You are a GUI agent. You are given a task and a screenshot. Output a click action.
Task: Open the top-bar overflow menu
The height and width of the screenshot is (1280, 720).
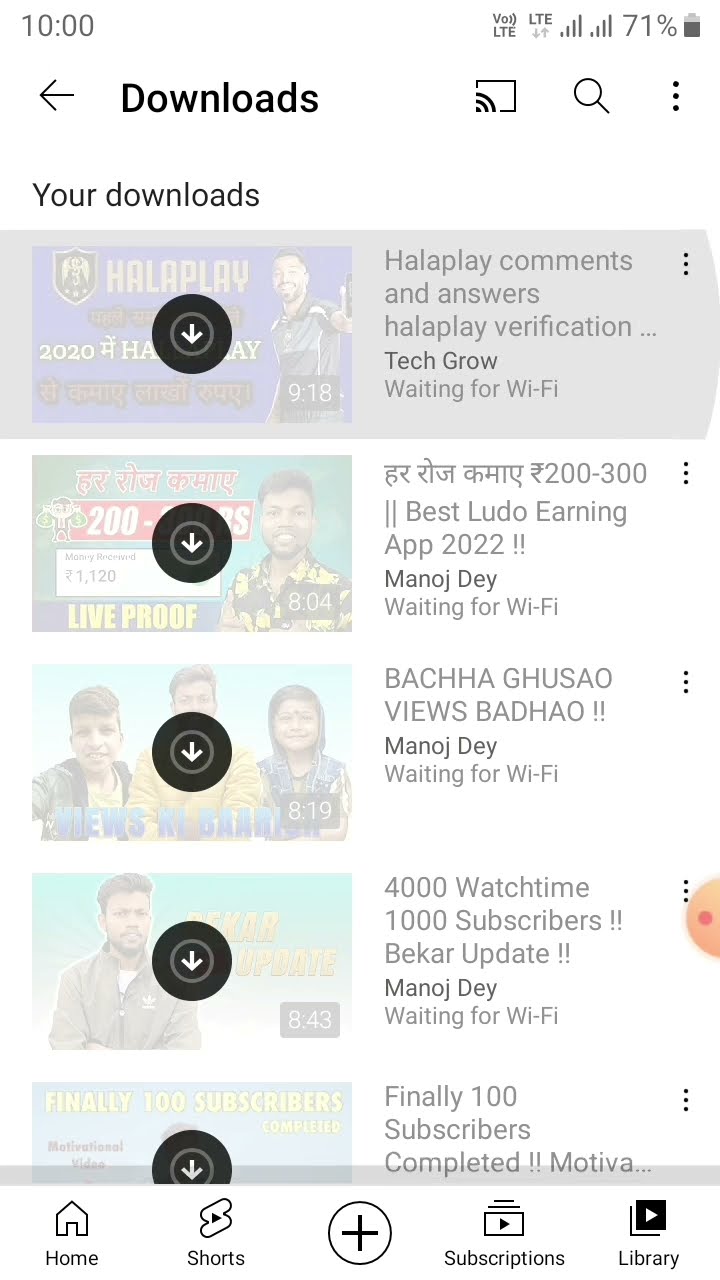(x=676, y=96)
